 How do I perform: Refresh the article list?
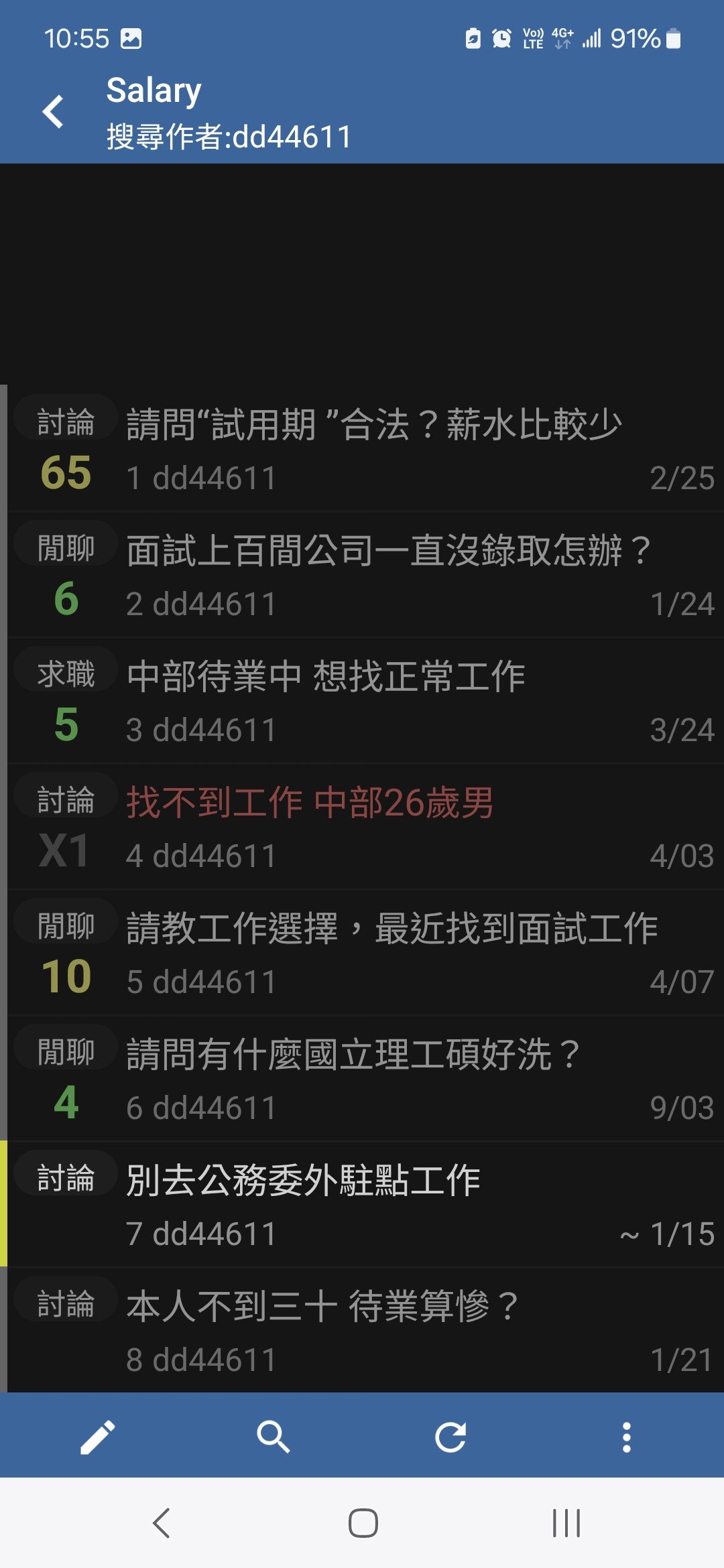[x=450, y=1437]
